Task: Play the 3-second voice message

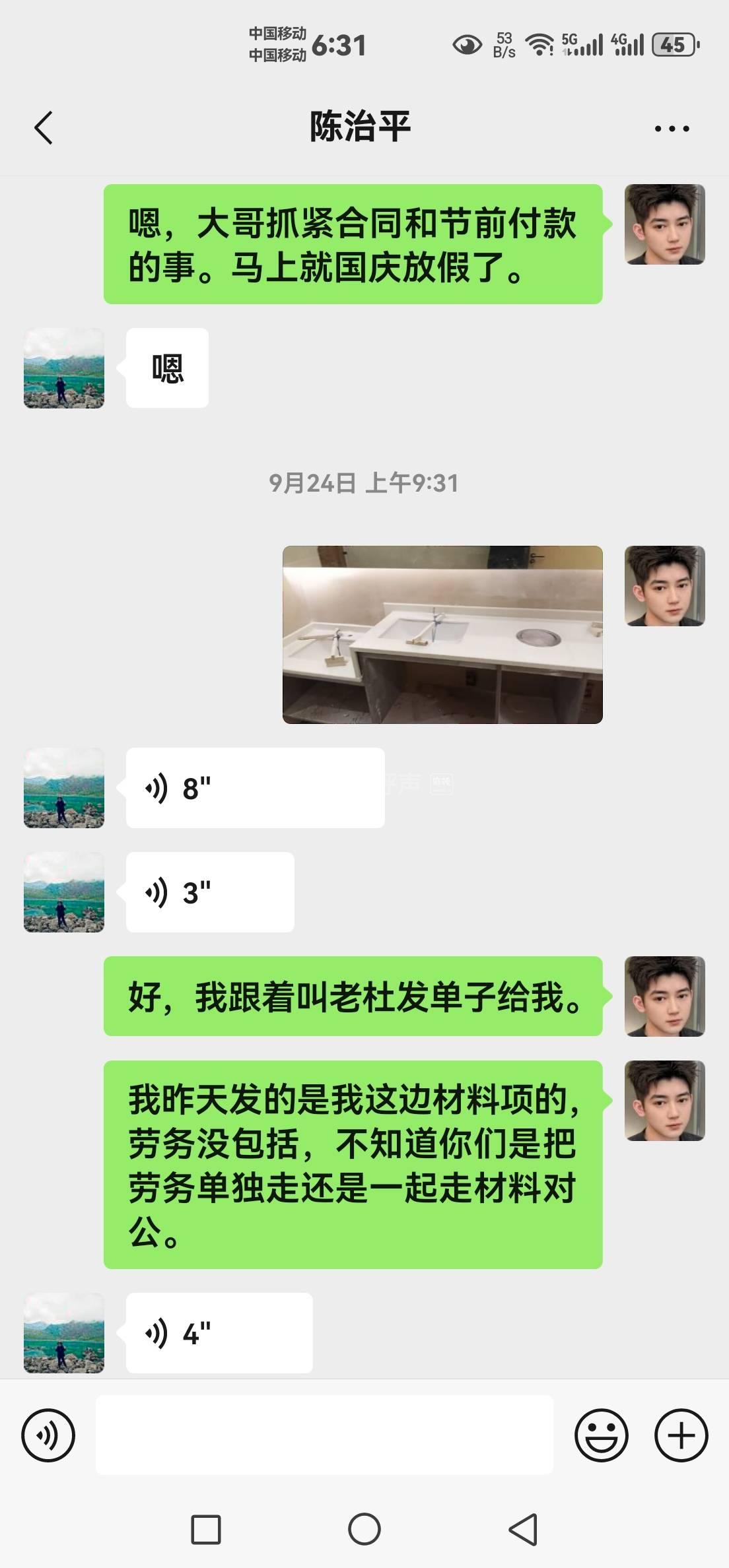Action: (x=210, y=892)
